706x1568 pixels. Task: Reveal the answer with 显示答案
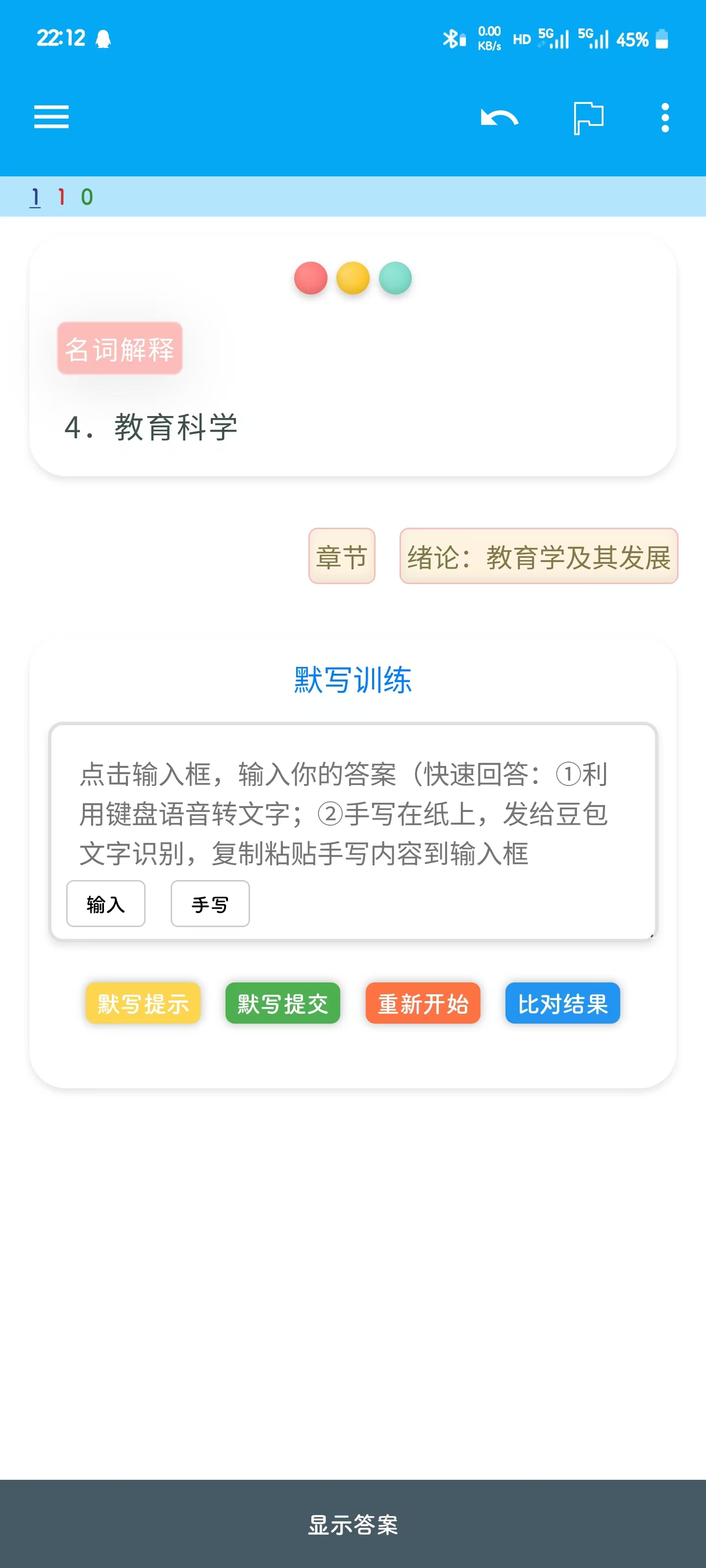tap(353, 1524)
